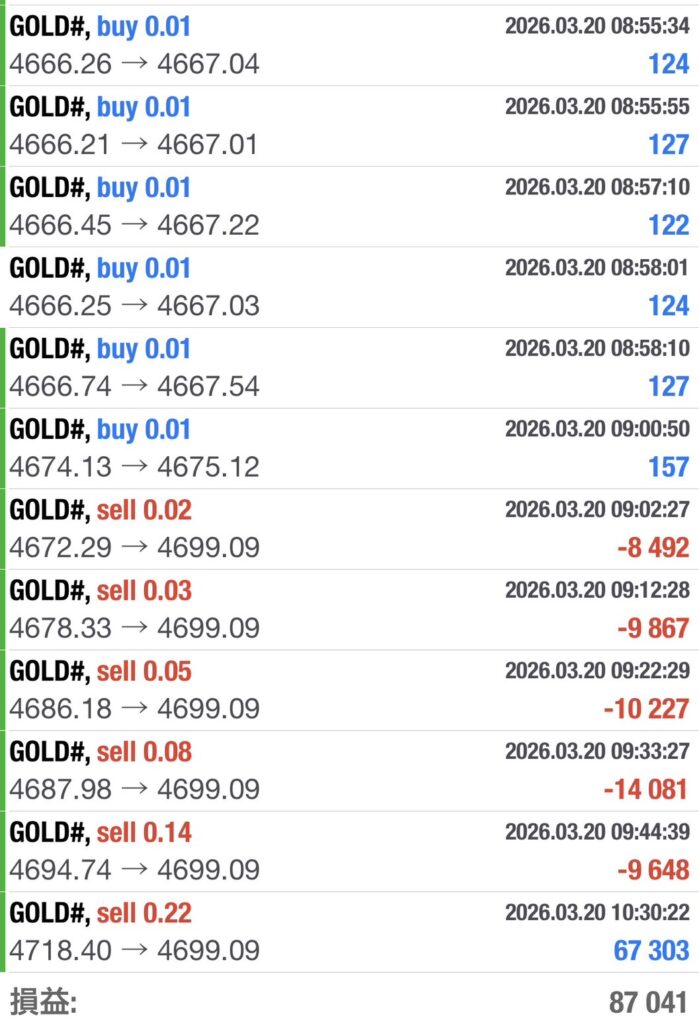The height and width of the screenshot is (1024, 699).
Task: Open GOLD# buy trade from 08:55:34
Action: pyautogui.click(x=349, y=45)
